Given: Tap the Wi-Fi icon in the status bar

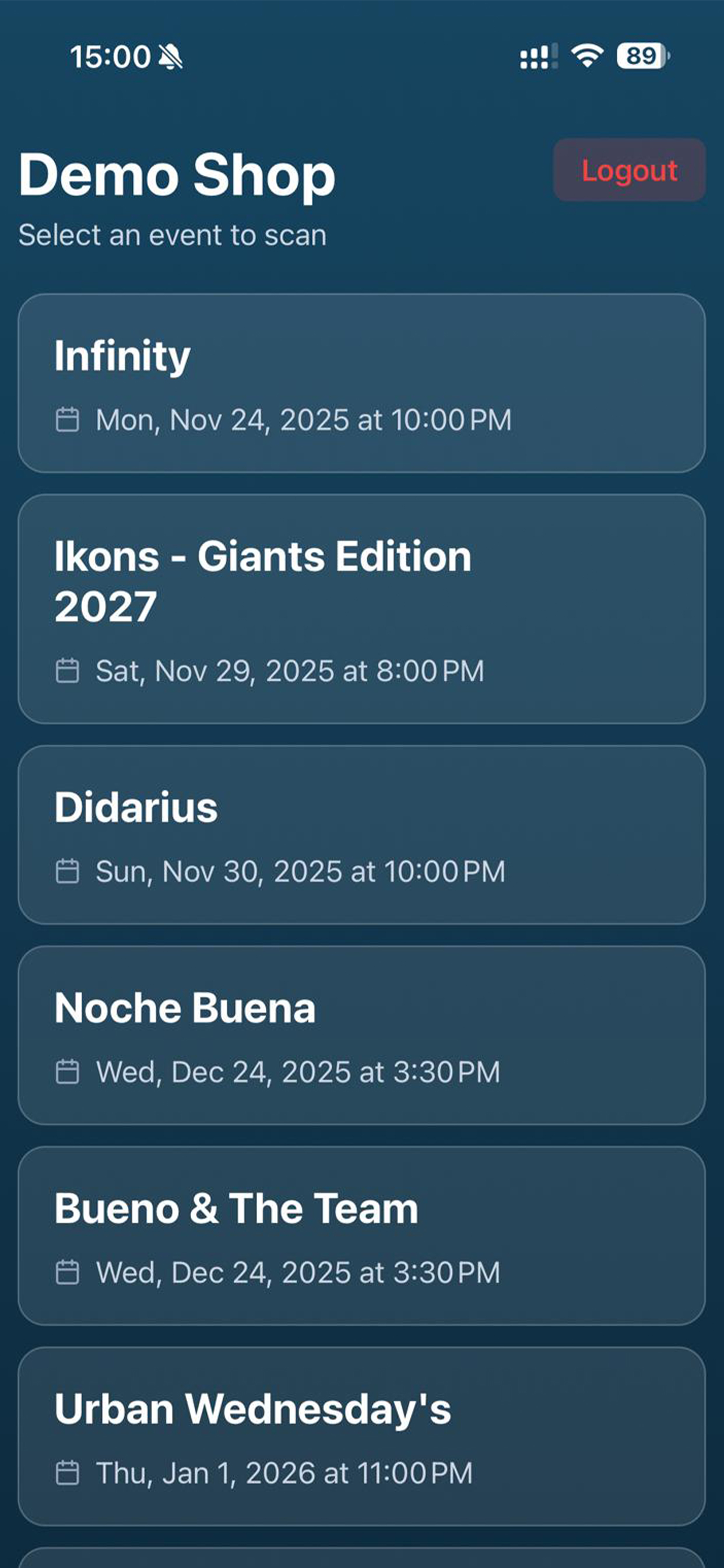Looking at the screenshot, I should 588,56.
